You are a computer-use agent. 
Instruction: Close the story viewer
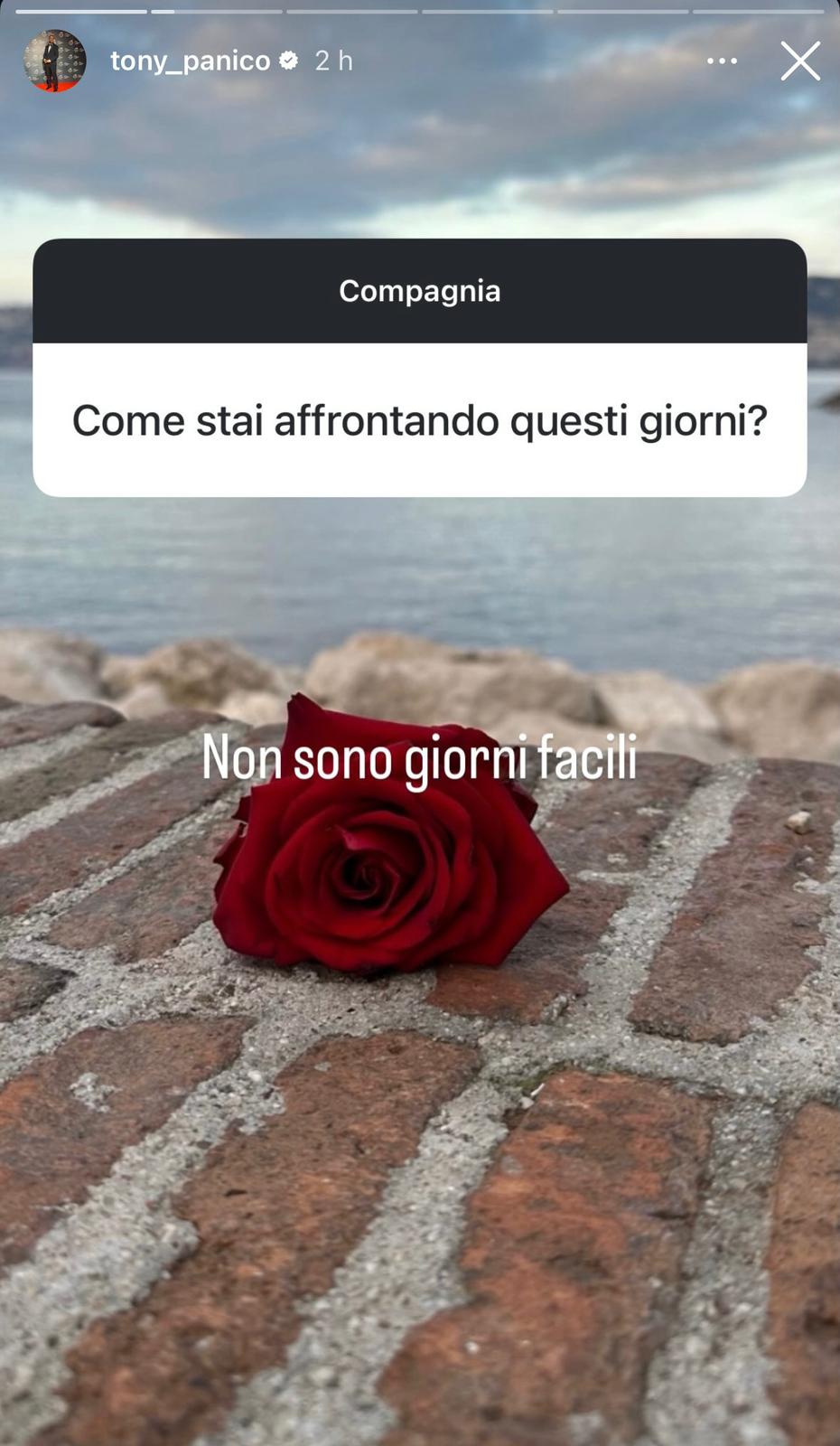point(800,61)
